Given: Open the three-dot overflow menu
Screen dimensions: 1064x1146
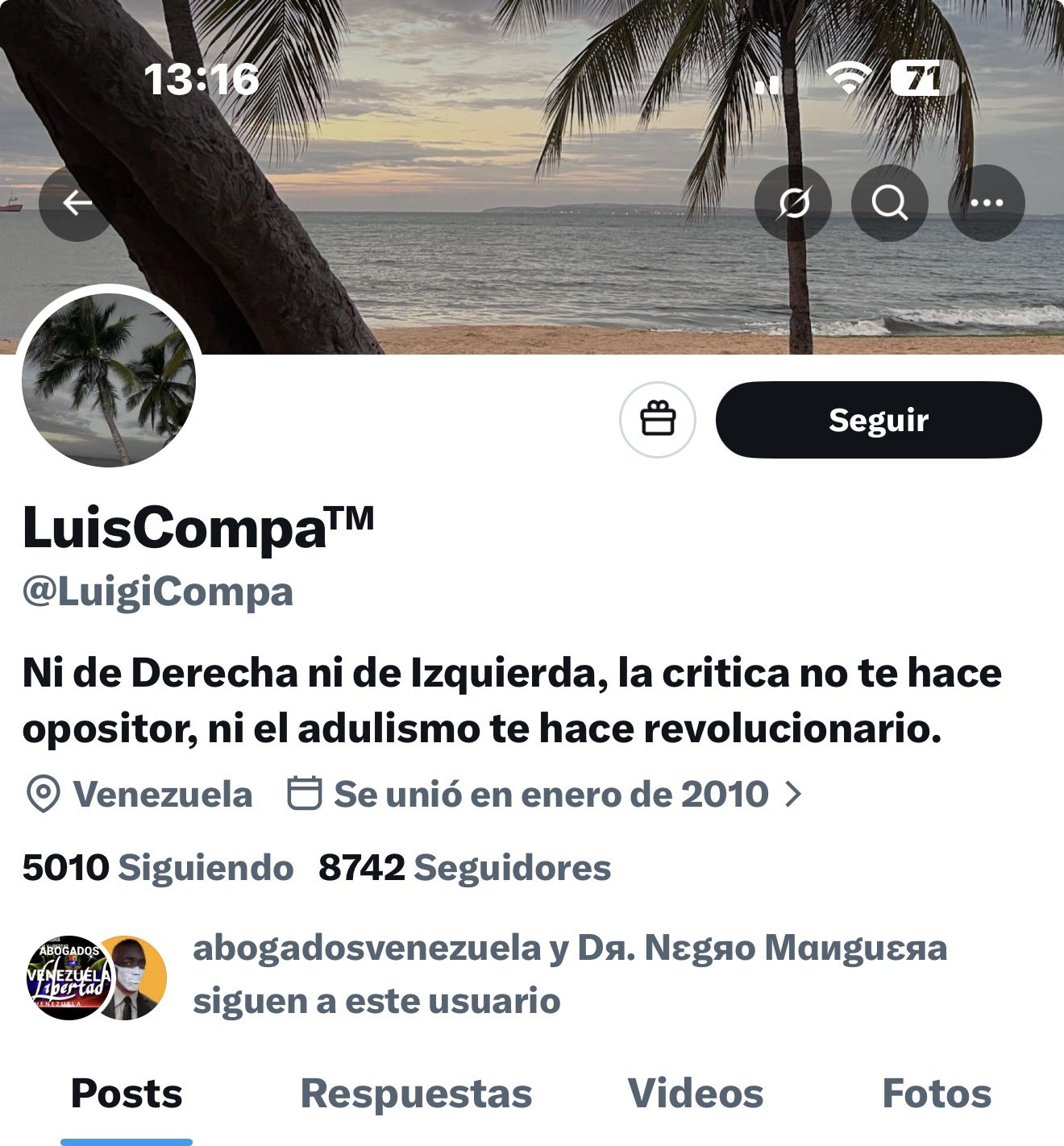Looking at the screenshot, I should tap(987, 203).
